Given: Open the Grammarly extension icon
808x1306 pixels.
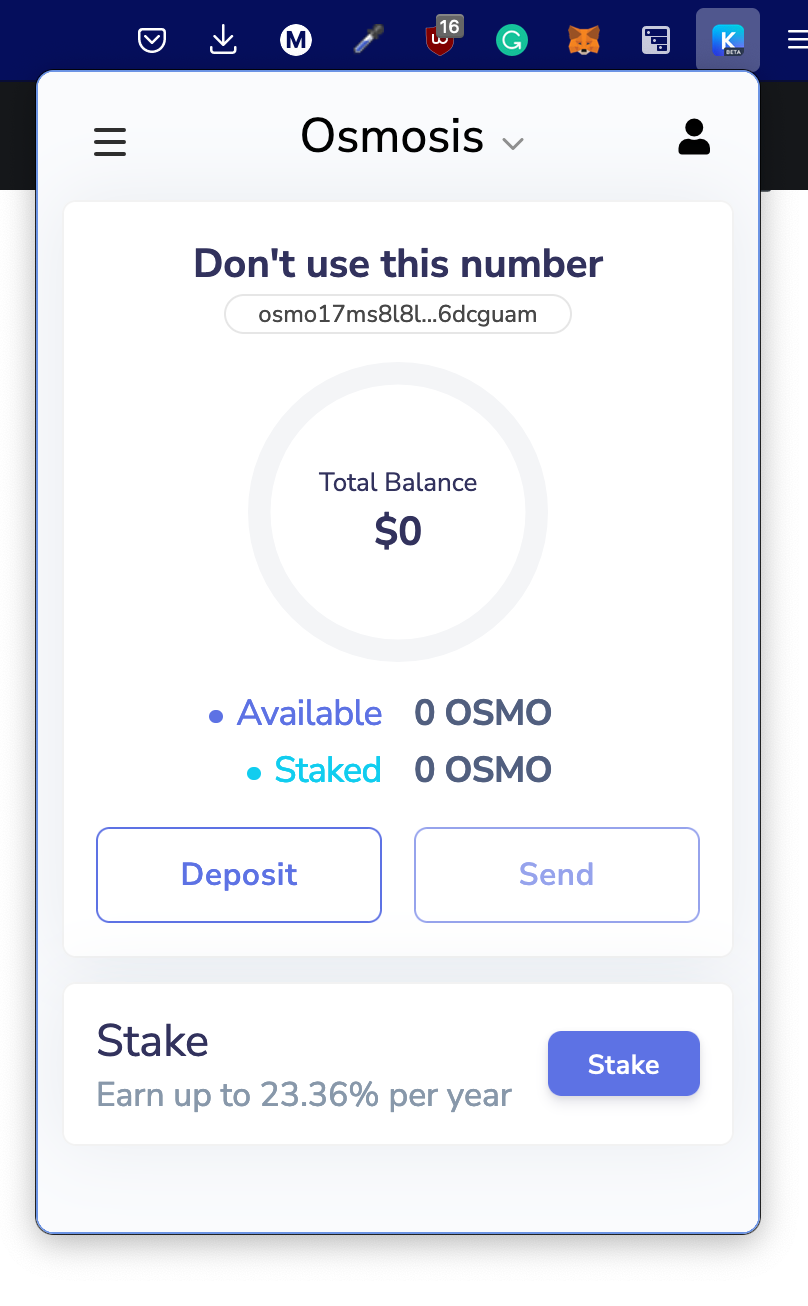Looking at the screenshot, I should point(512,40).
